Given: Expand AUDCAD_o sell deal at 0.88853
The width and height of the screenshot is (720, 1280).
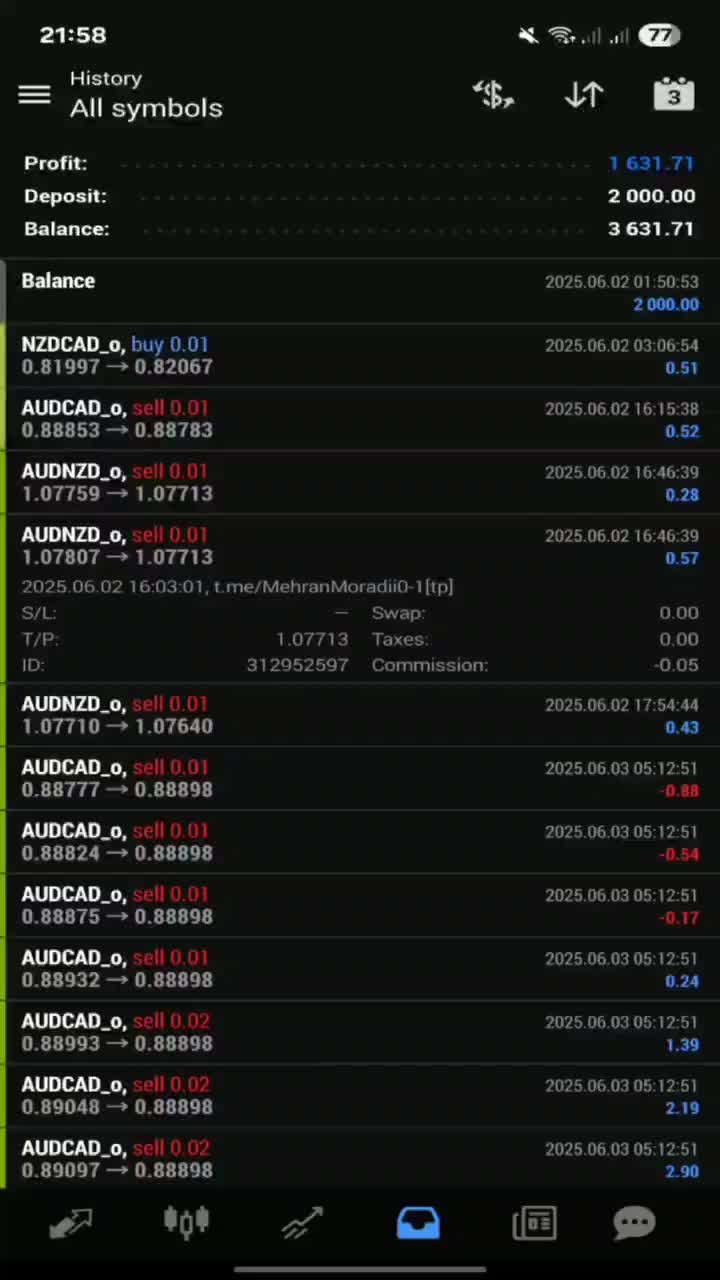Looking at the screenshot, I should coord(360,419).
